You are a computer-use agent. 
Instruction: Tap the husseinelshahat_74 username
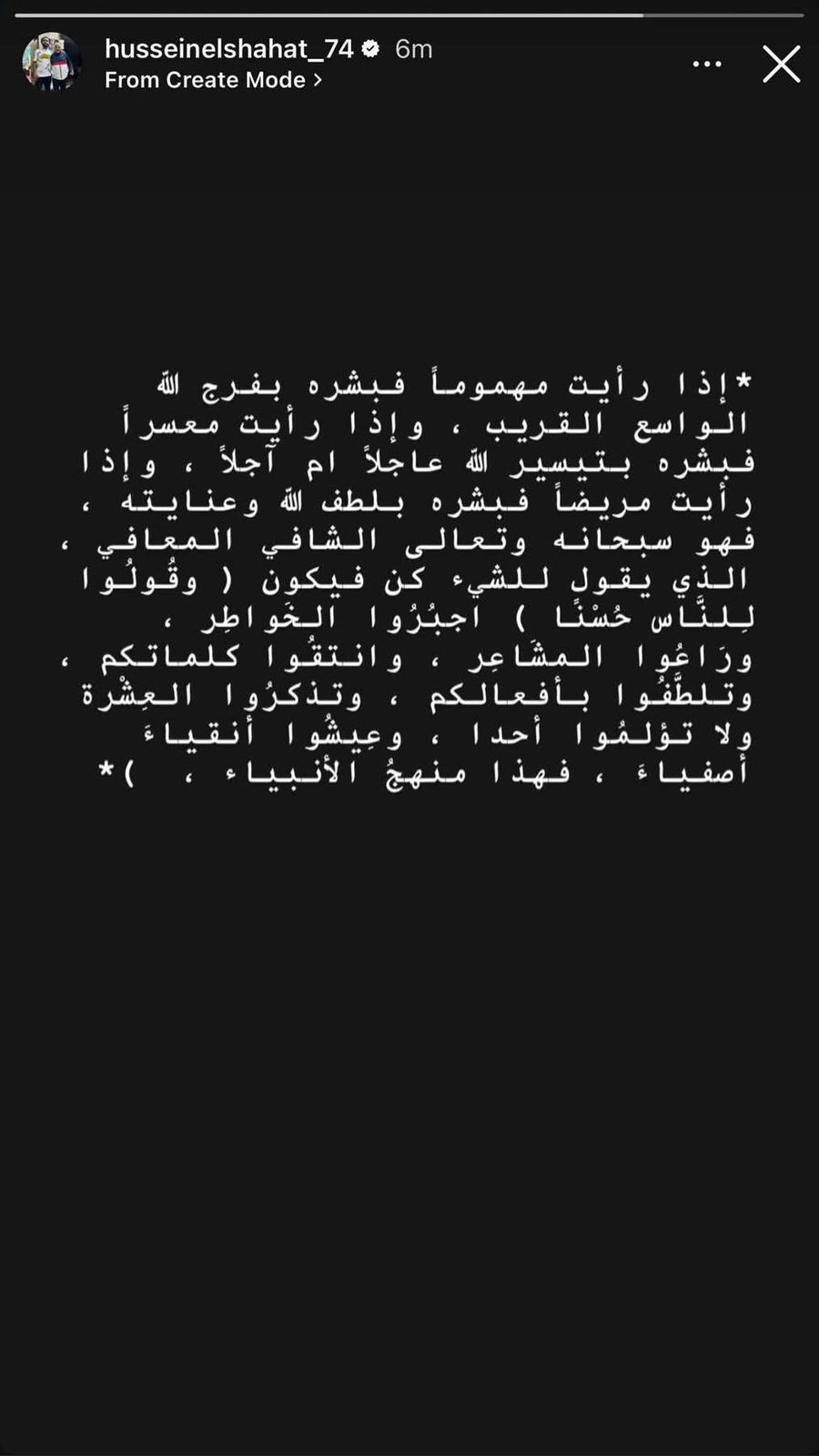tap(229, 49)
